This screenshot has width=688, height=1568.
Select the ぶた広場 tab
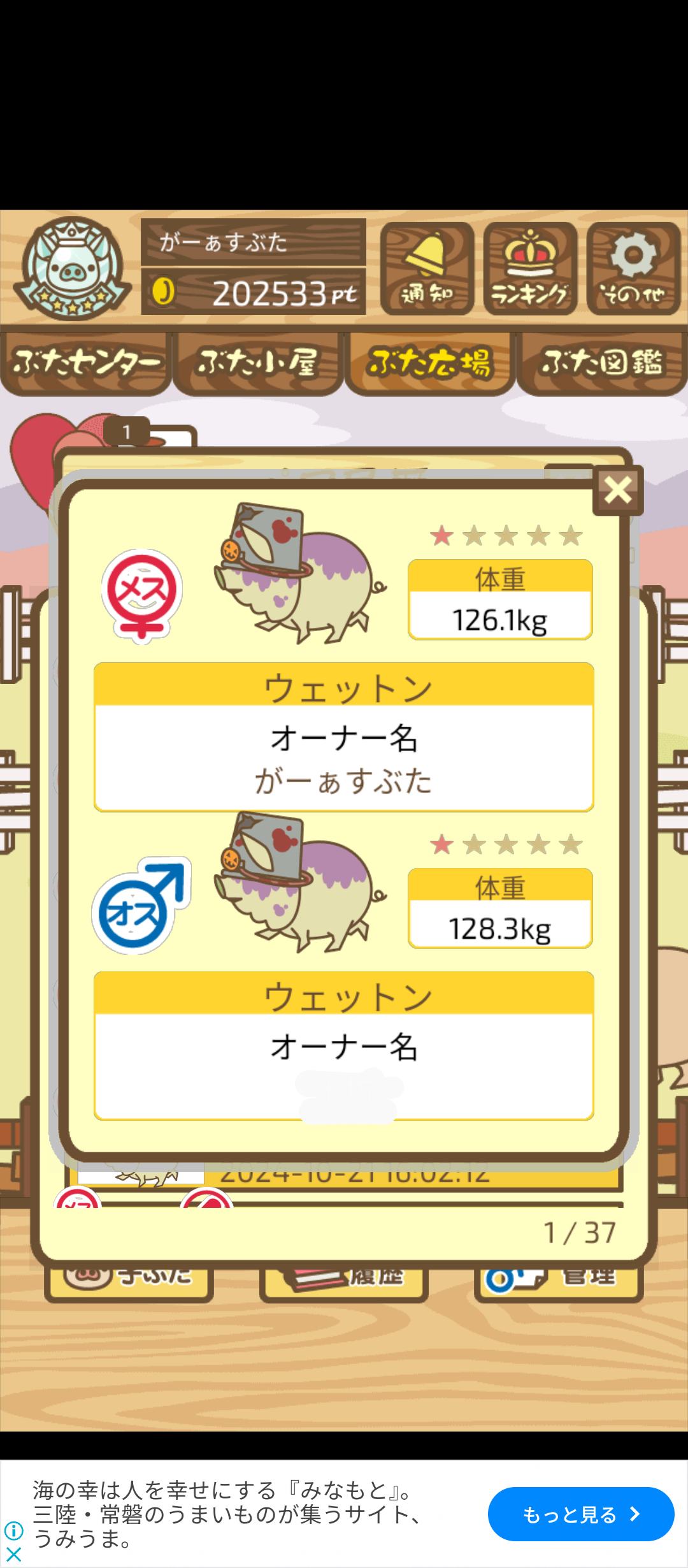point(430,363)
